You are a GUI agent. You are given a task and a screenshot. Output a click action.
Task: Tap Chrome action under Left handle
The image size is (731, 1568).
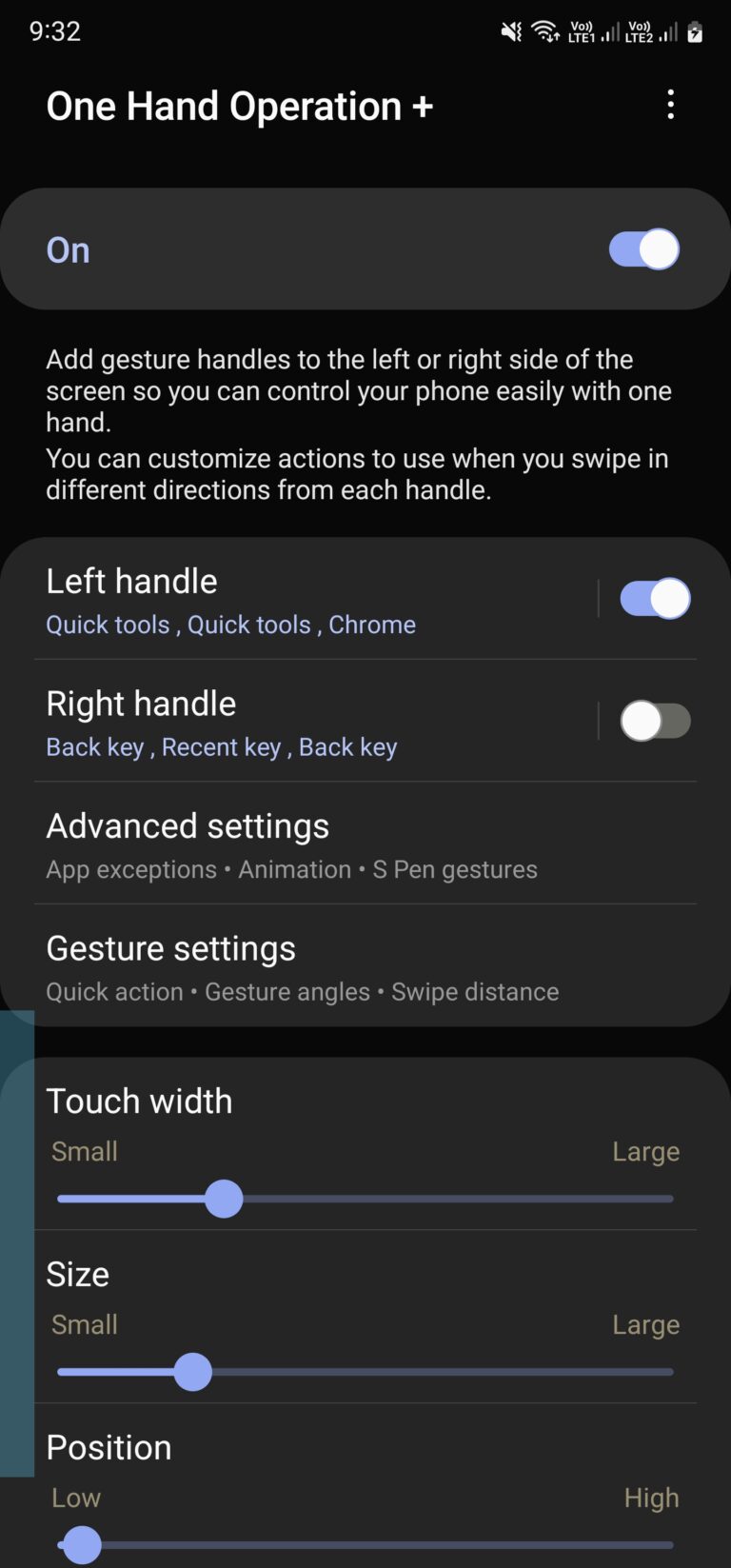pyautogui.click(x=372, y=625)
